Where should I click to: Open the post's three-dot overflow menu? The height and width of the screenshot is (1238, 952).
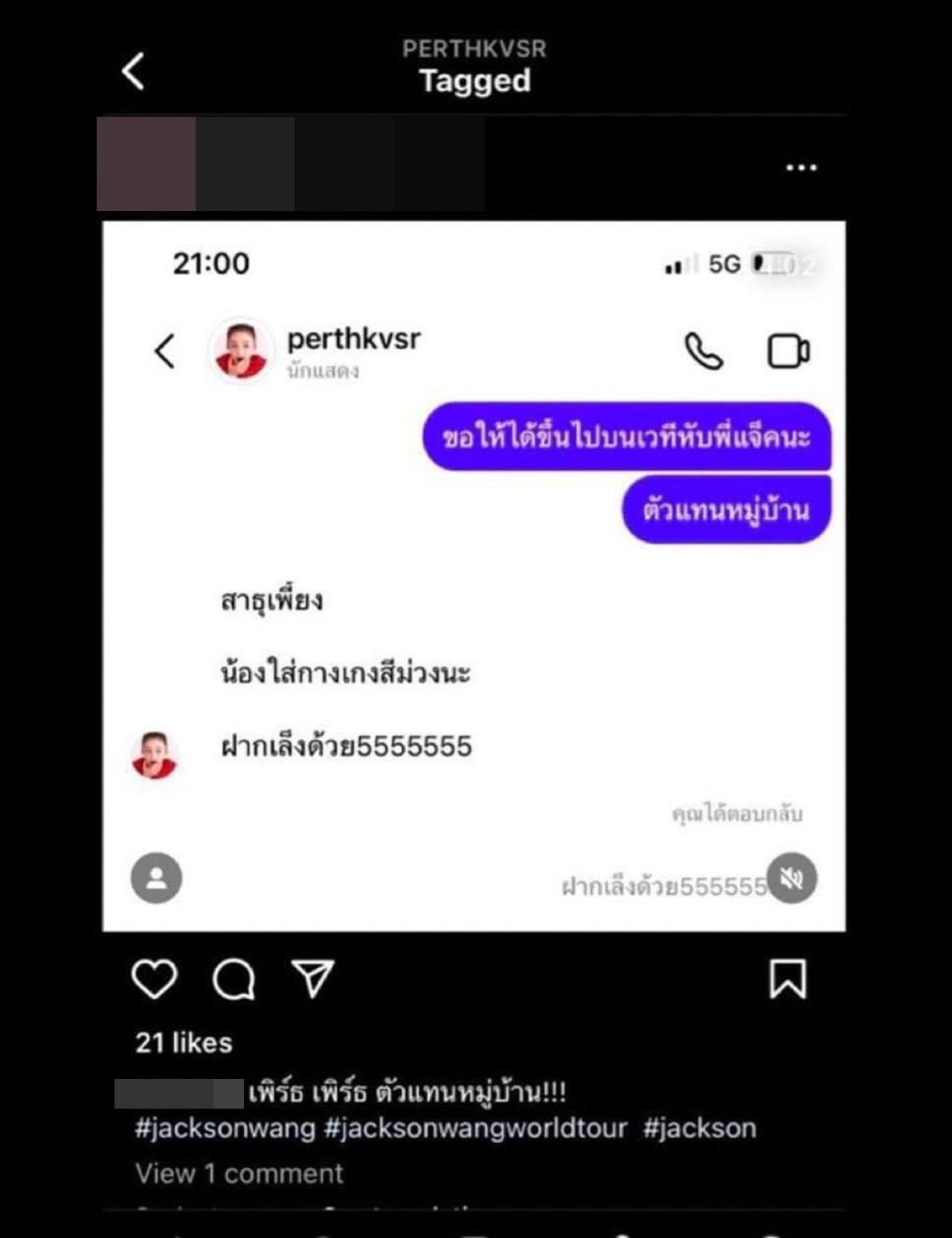pyautogui.click(x=801, y=168)
